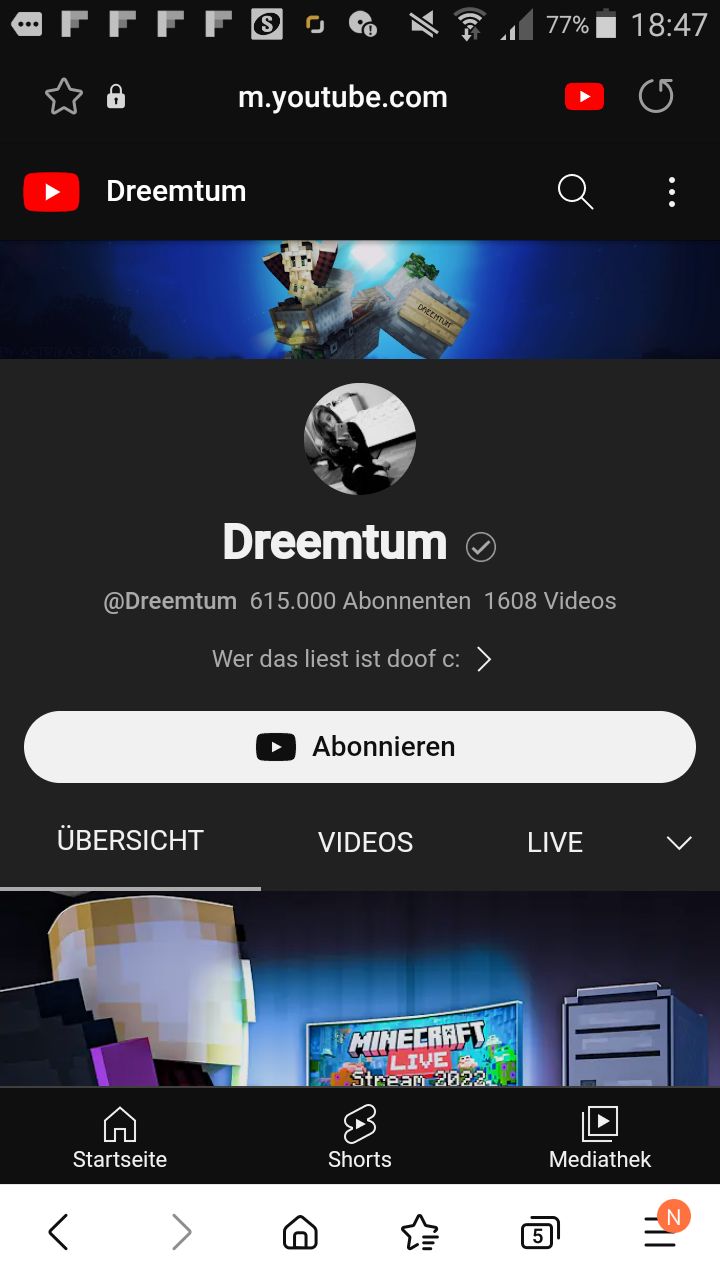View the five open browser tabs

click(539, 1234)
